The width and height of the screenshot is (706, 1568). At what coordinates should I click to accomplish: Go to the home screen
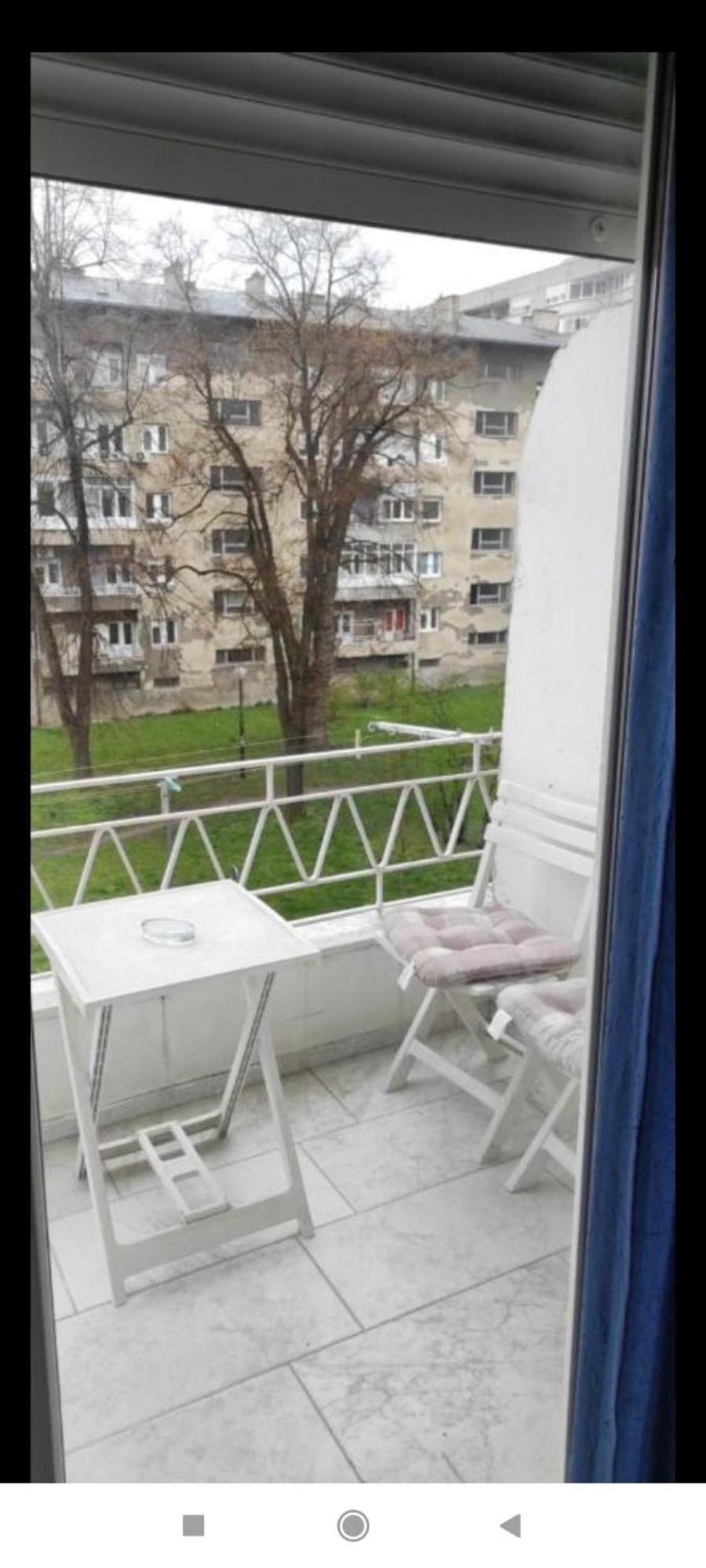(x=353, y=1525)
